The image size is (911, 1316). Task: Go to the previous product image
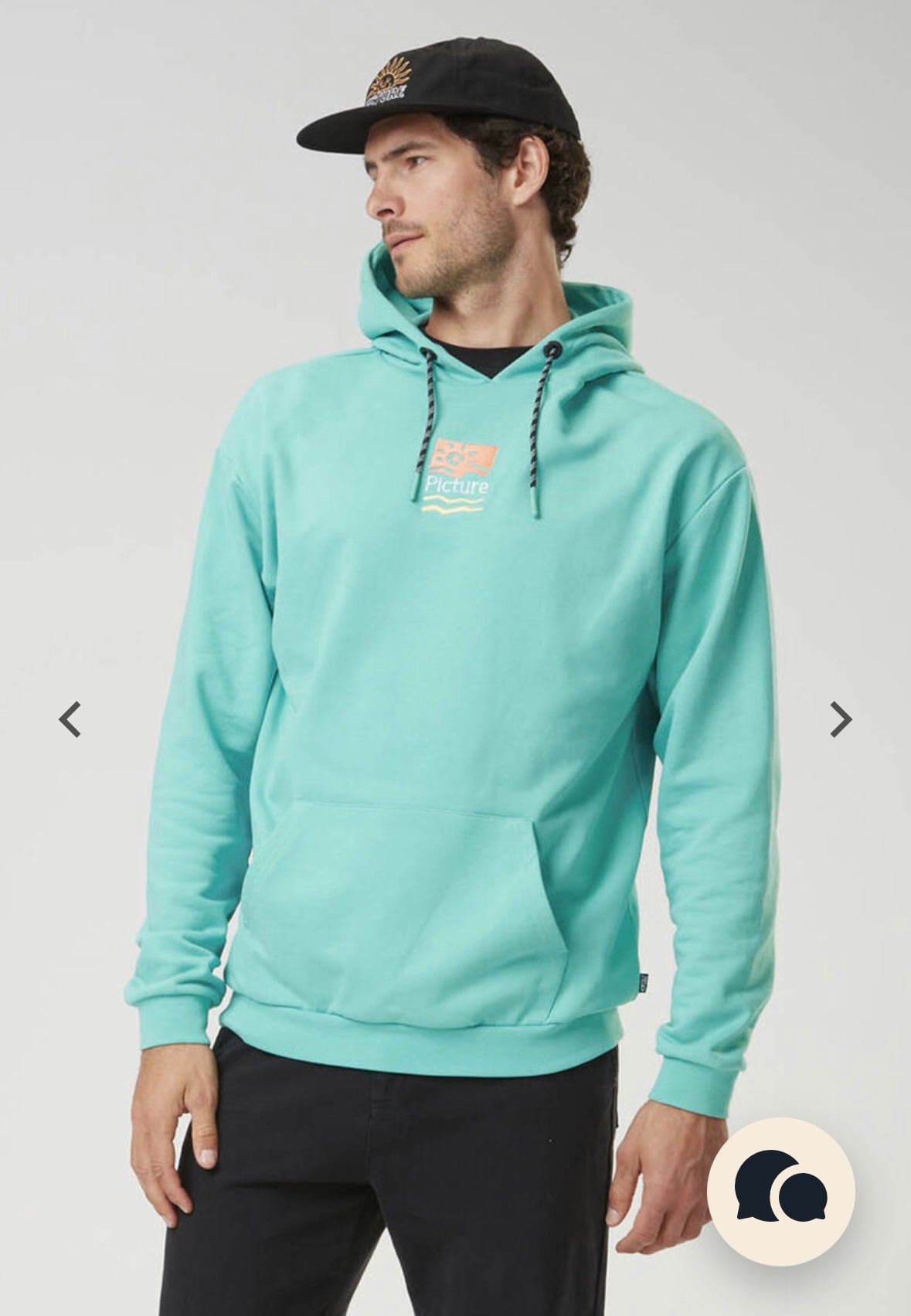(x=70, y=720)
